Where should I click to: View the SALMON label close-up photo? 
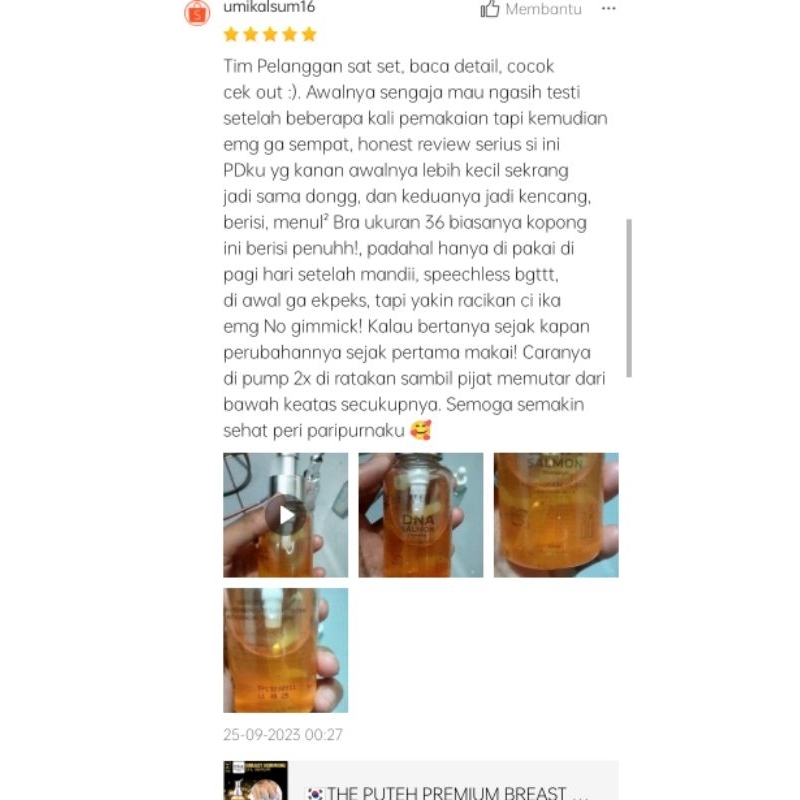click(556, 515)
